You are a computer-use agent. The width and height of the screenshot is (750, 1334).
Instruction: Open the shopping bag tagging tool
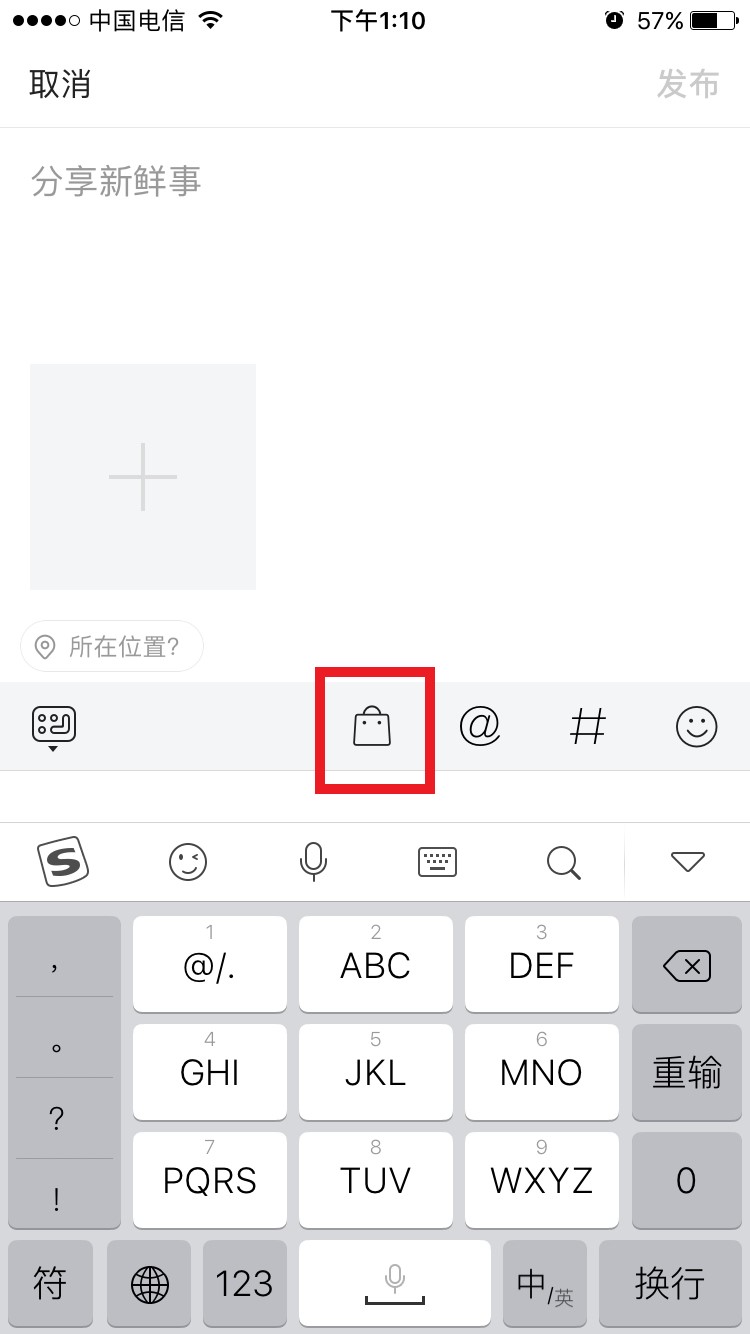pos(375,727)
